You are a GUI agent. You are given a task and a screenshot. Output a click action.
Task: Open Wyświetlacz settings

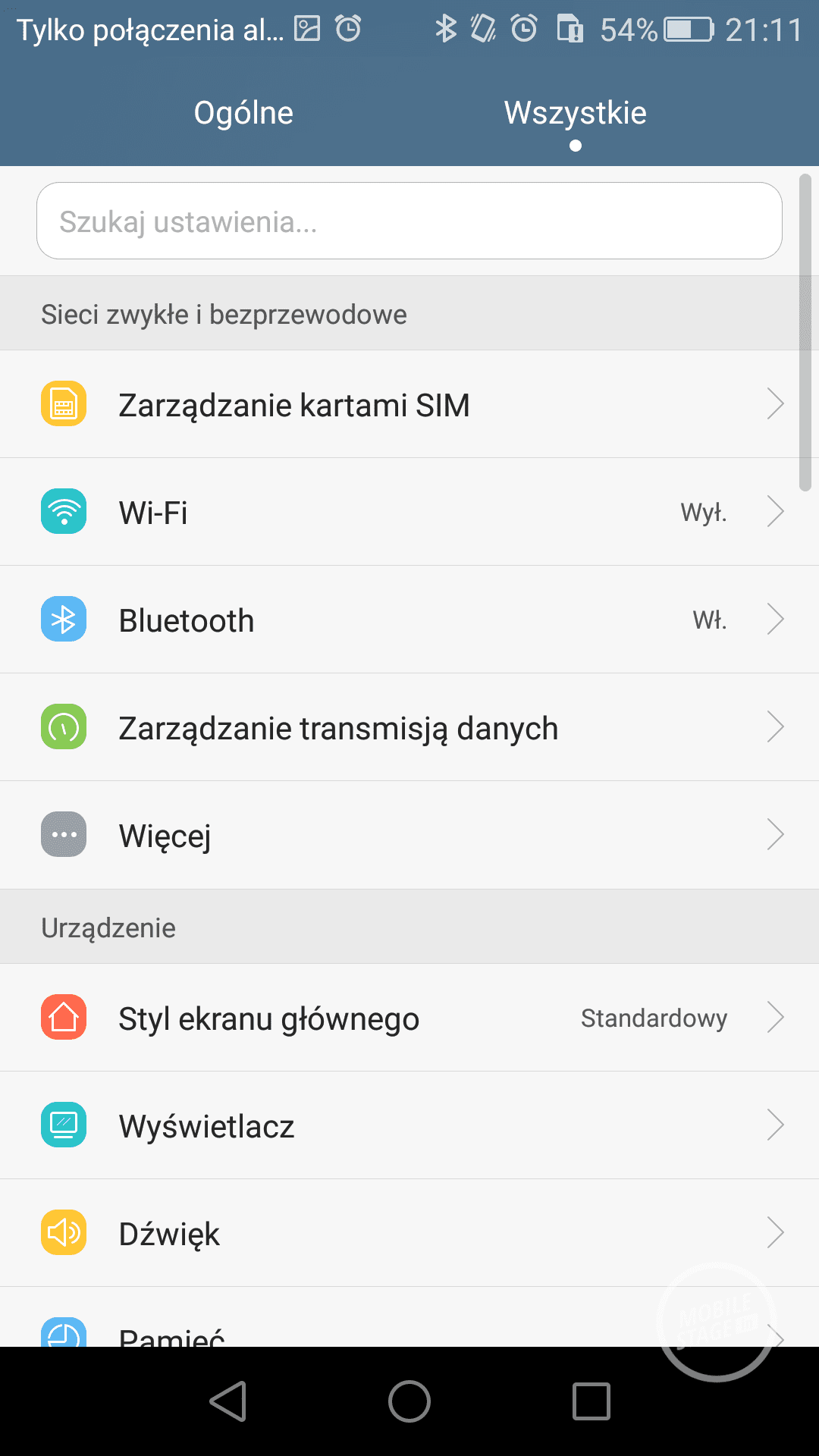409,1125
